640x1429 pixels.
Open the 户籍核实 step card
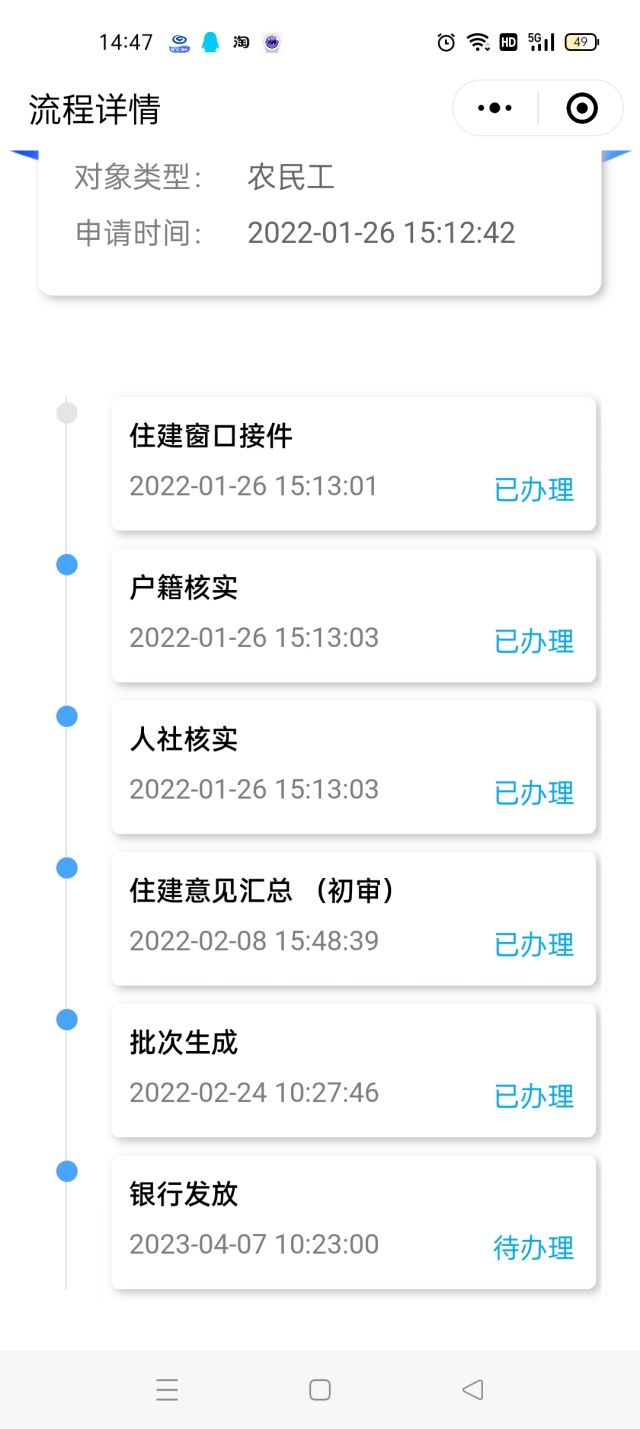353,615
